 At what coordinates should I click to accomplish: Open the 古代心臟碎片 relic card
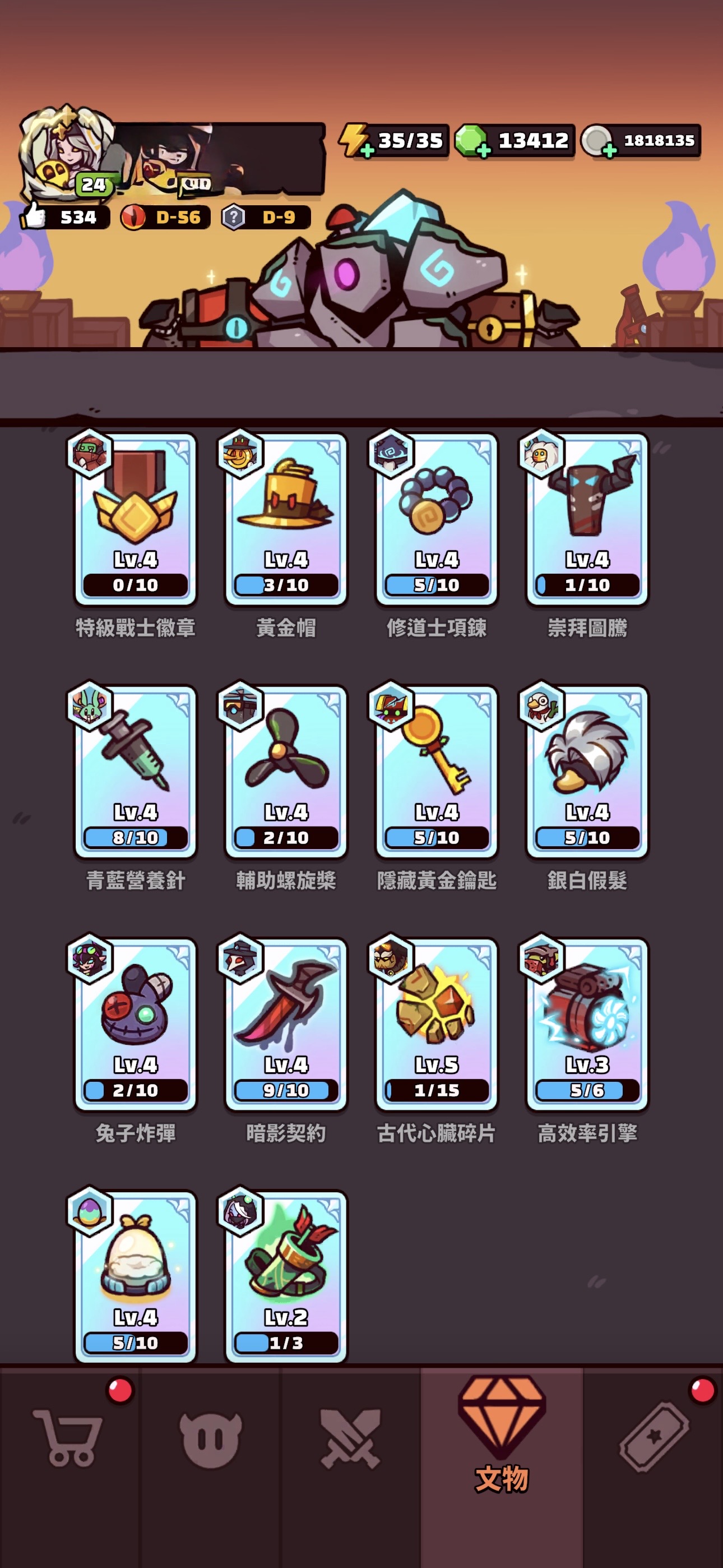[437, 1025]
